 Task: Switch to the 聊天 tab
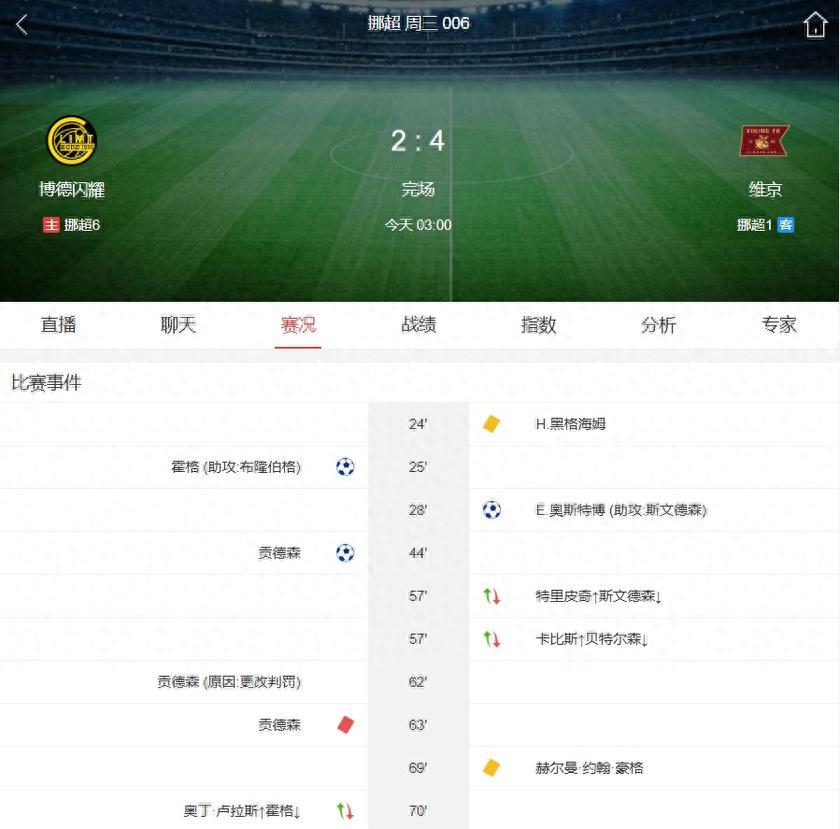[x=178, y=325]
